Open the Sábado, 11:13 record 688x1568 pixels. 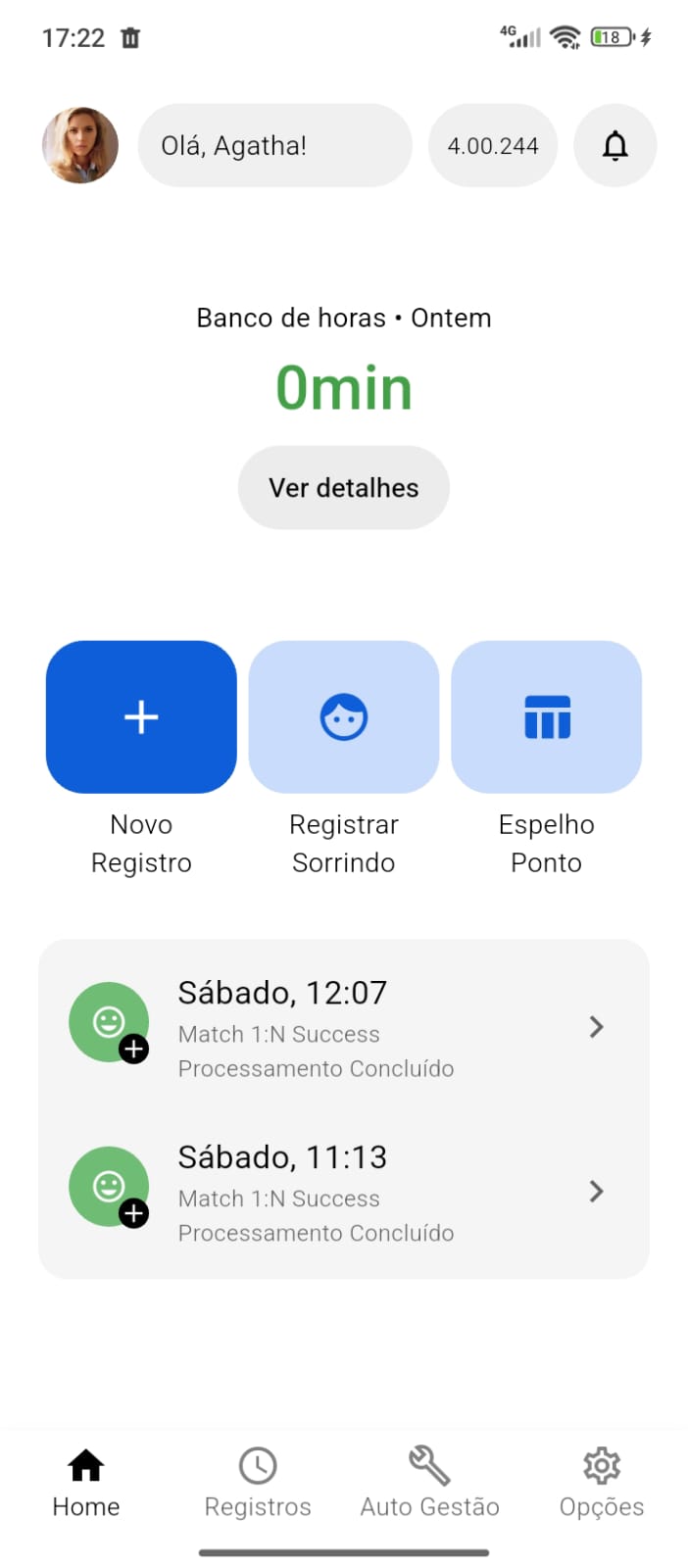(x=343, y=1192)
